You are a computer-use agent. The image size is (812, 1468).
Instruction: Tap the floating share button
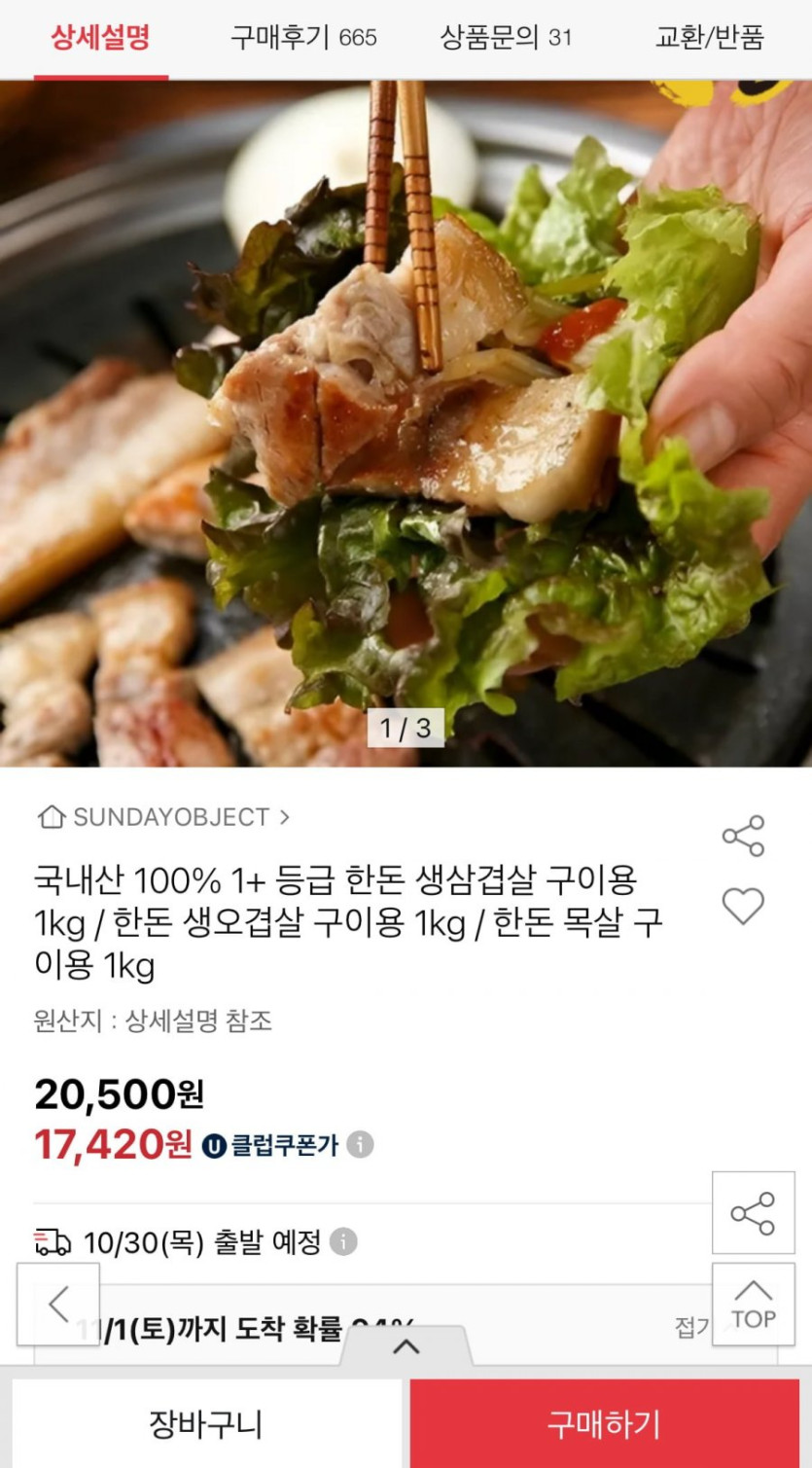coord(753,1213)
